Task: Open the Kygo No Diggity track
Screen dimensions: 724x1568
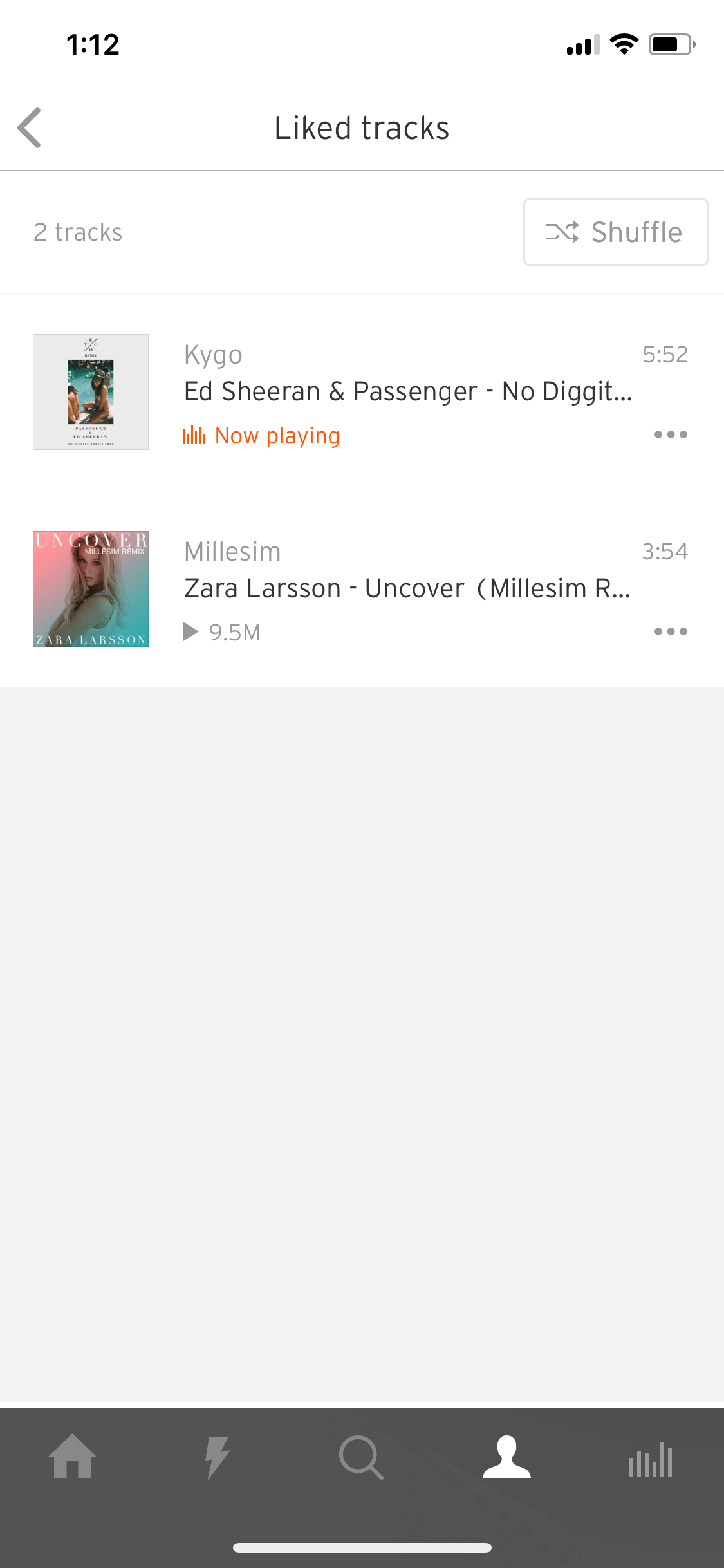Action: pyautogui.click(x=362, y=391)
